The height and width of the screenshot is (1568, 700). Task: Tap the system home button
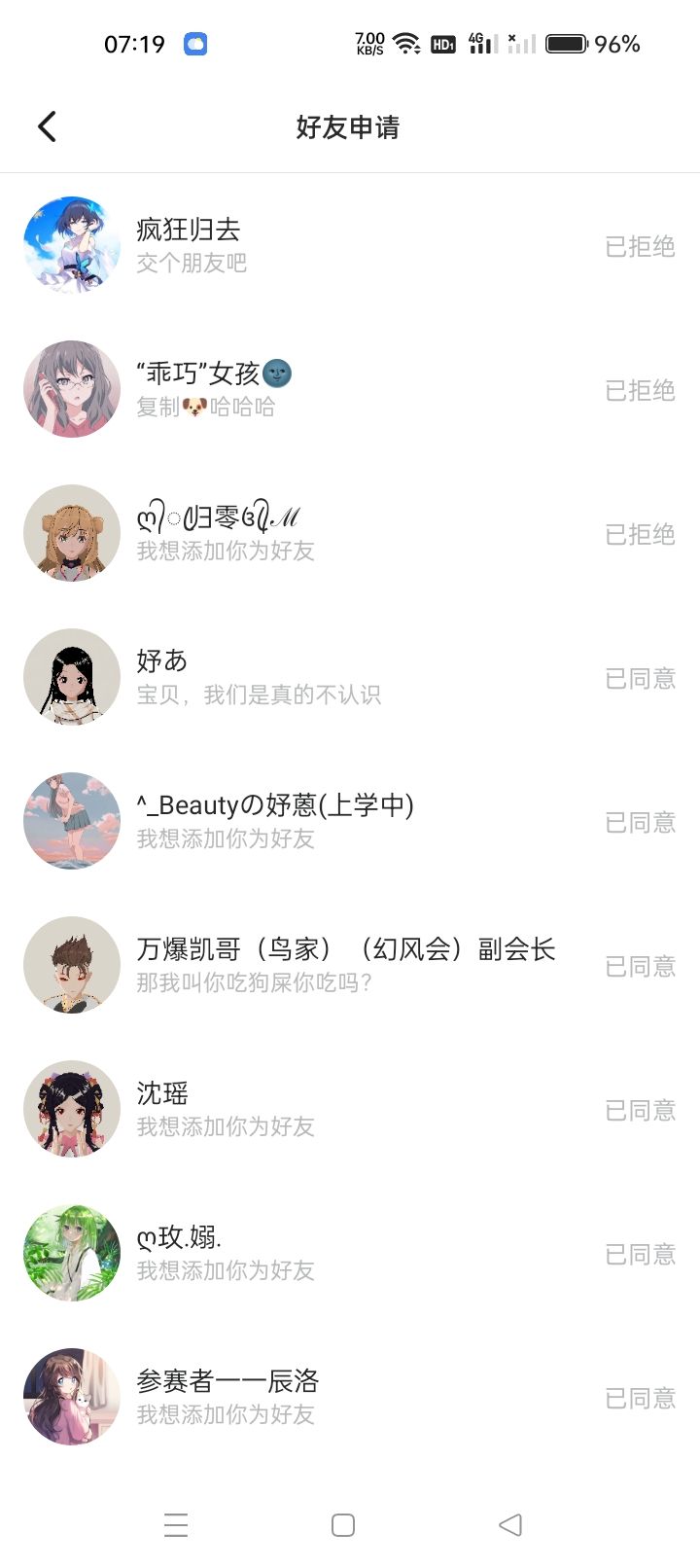click(343, 1525)
